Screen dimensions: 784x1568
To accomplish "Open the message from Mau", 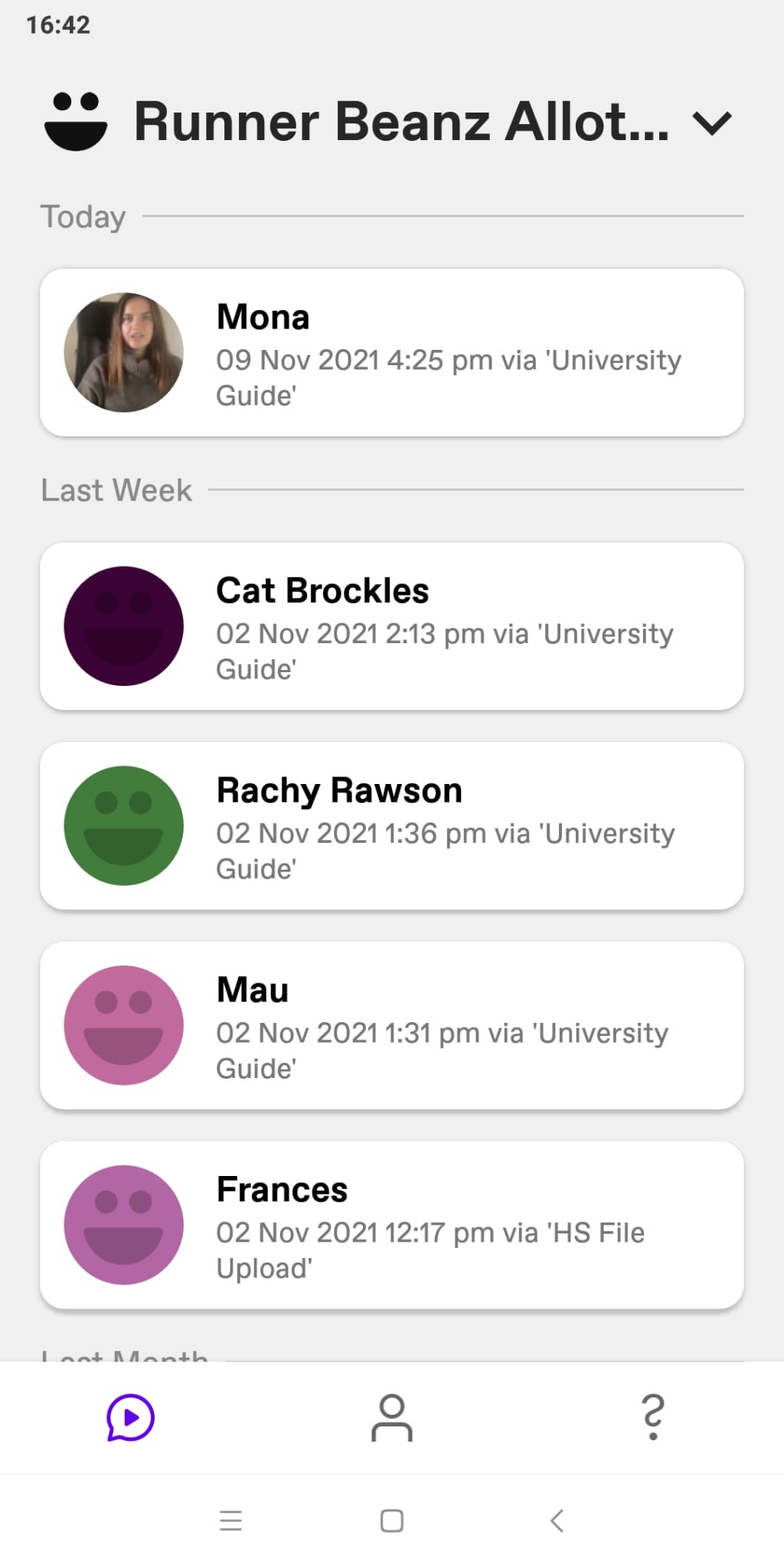I will coord(392,1026).
